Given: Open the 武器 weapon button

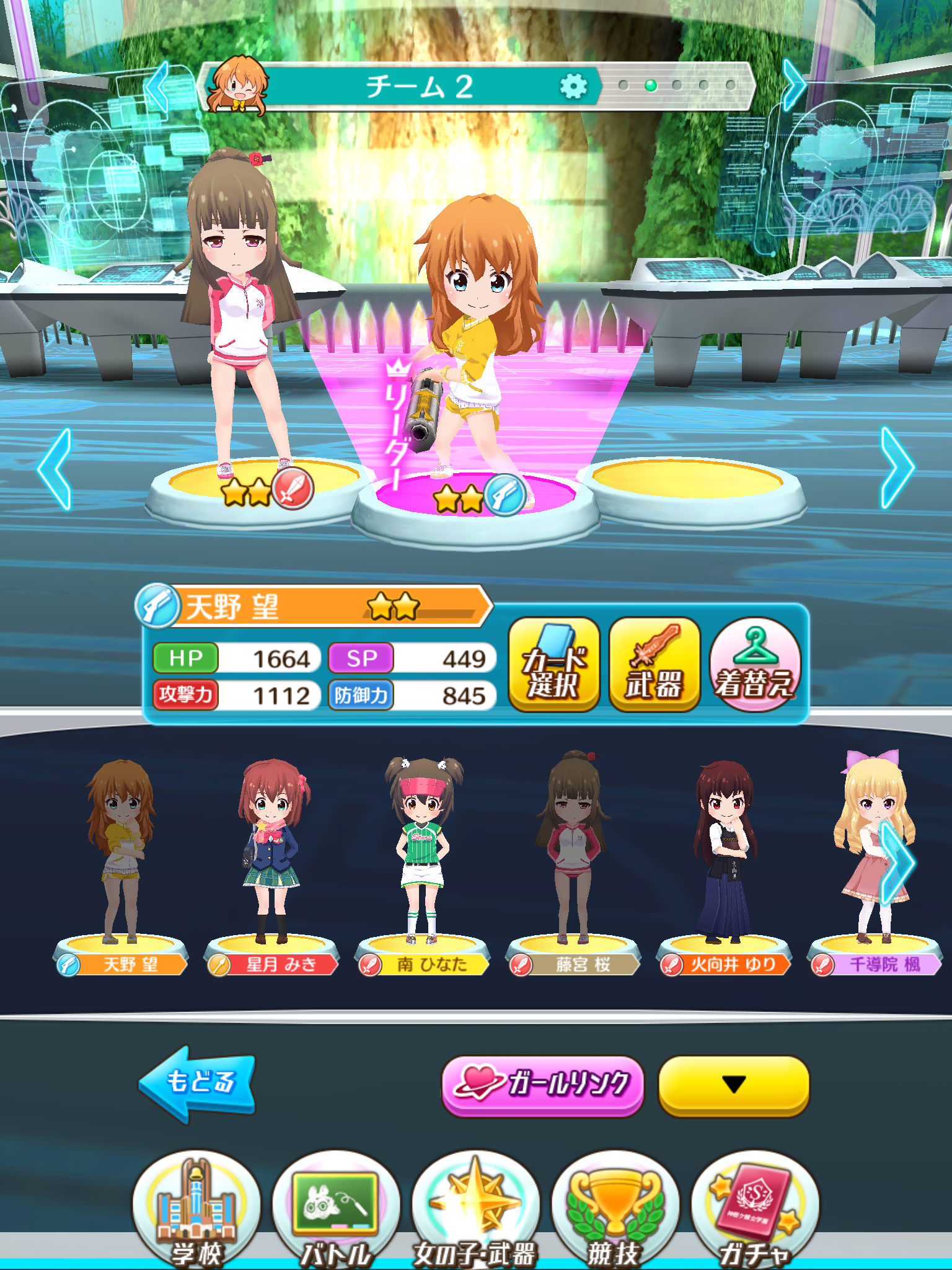Looking at the screenshot, I should (x=654, y=664).
